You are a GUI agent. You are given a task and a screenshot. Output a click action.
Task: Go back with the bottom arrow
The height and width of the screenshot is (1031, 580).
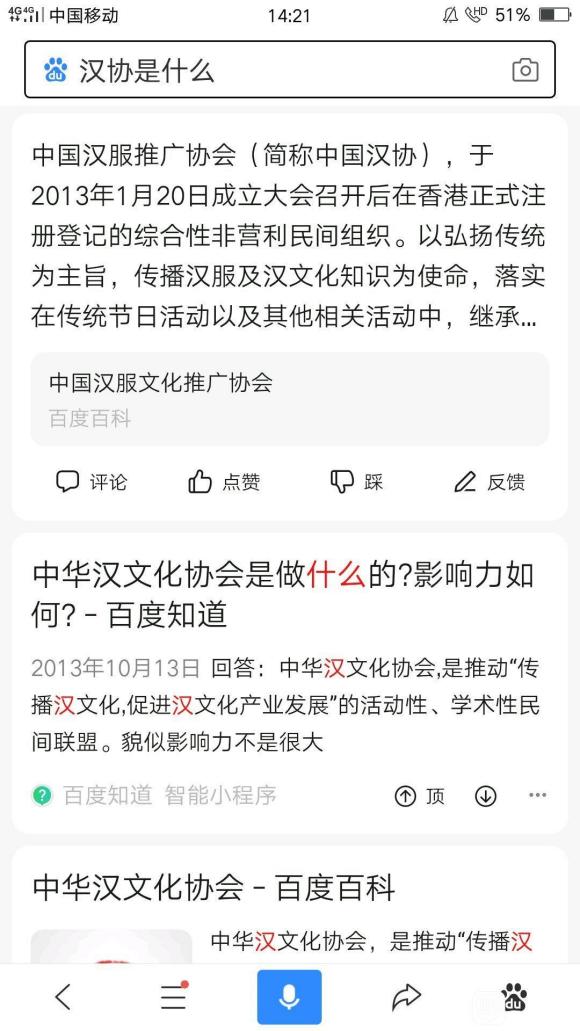63,997
